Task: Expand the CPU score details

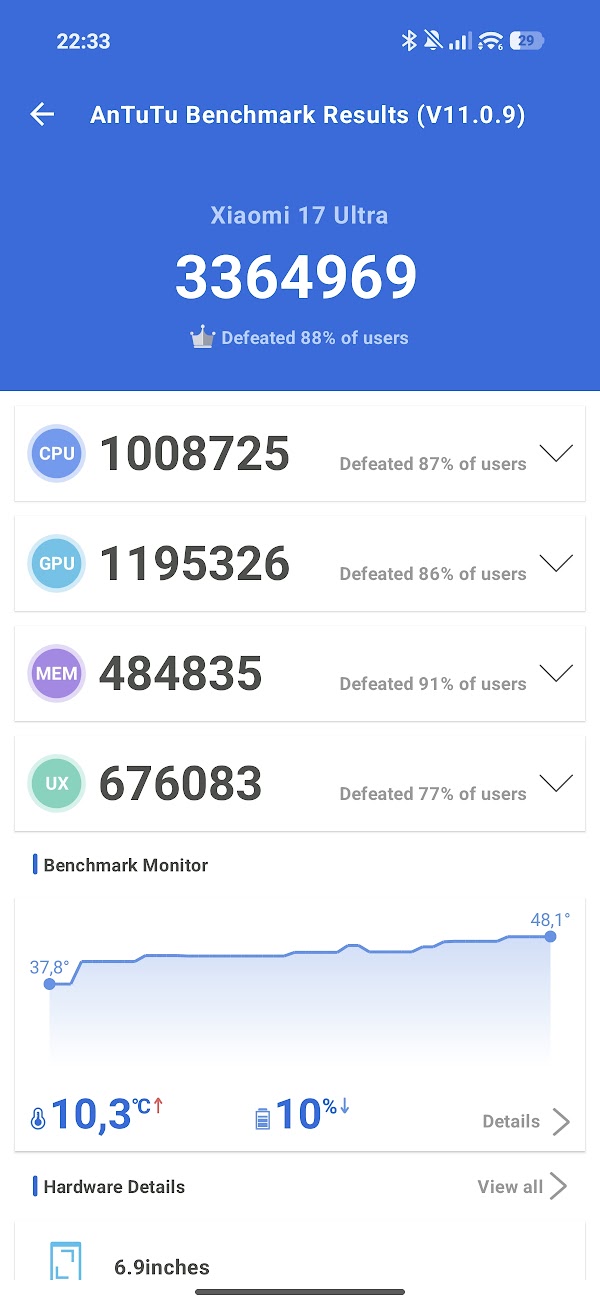Action: point(556,453)
